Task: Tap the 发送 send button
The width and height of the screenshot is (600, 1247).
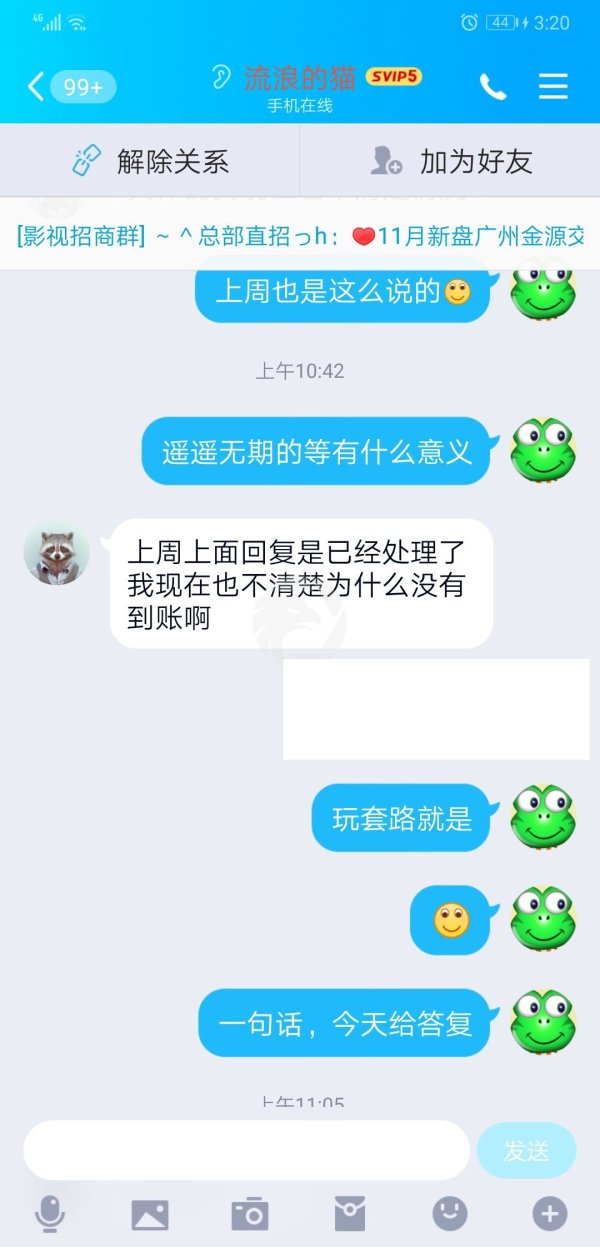Action: [x=527, y=1151]
